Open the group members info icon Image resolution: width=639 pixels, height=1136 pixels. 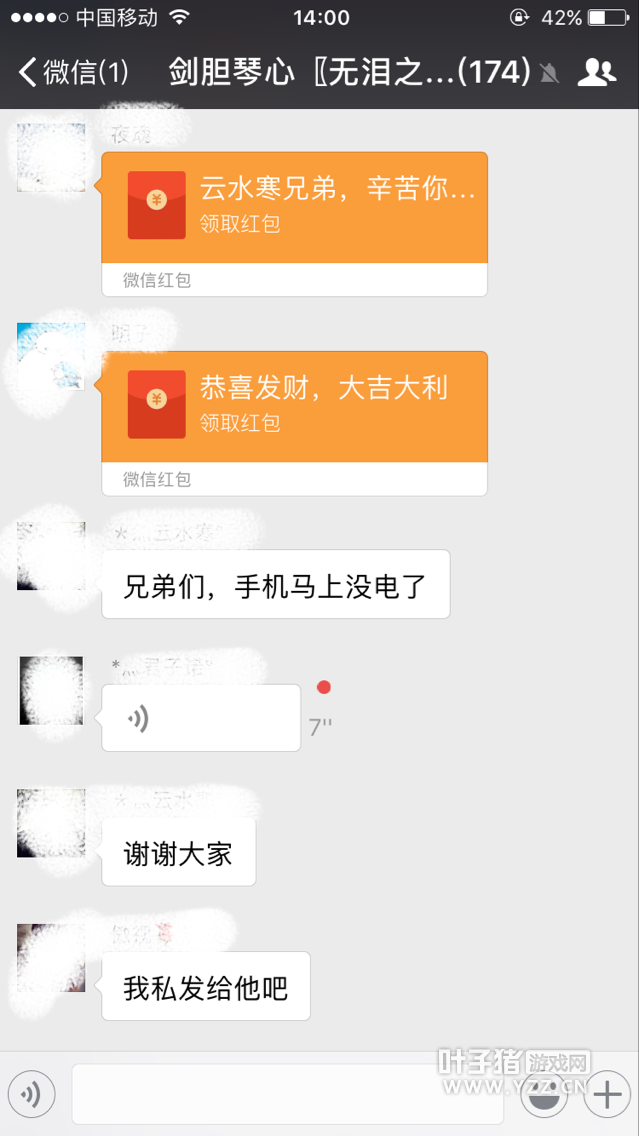click(x=597, y=72)
